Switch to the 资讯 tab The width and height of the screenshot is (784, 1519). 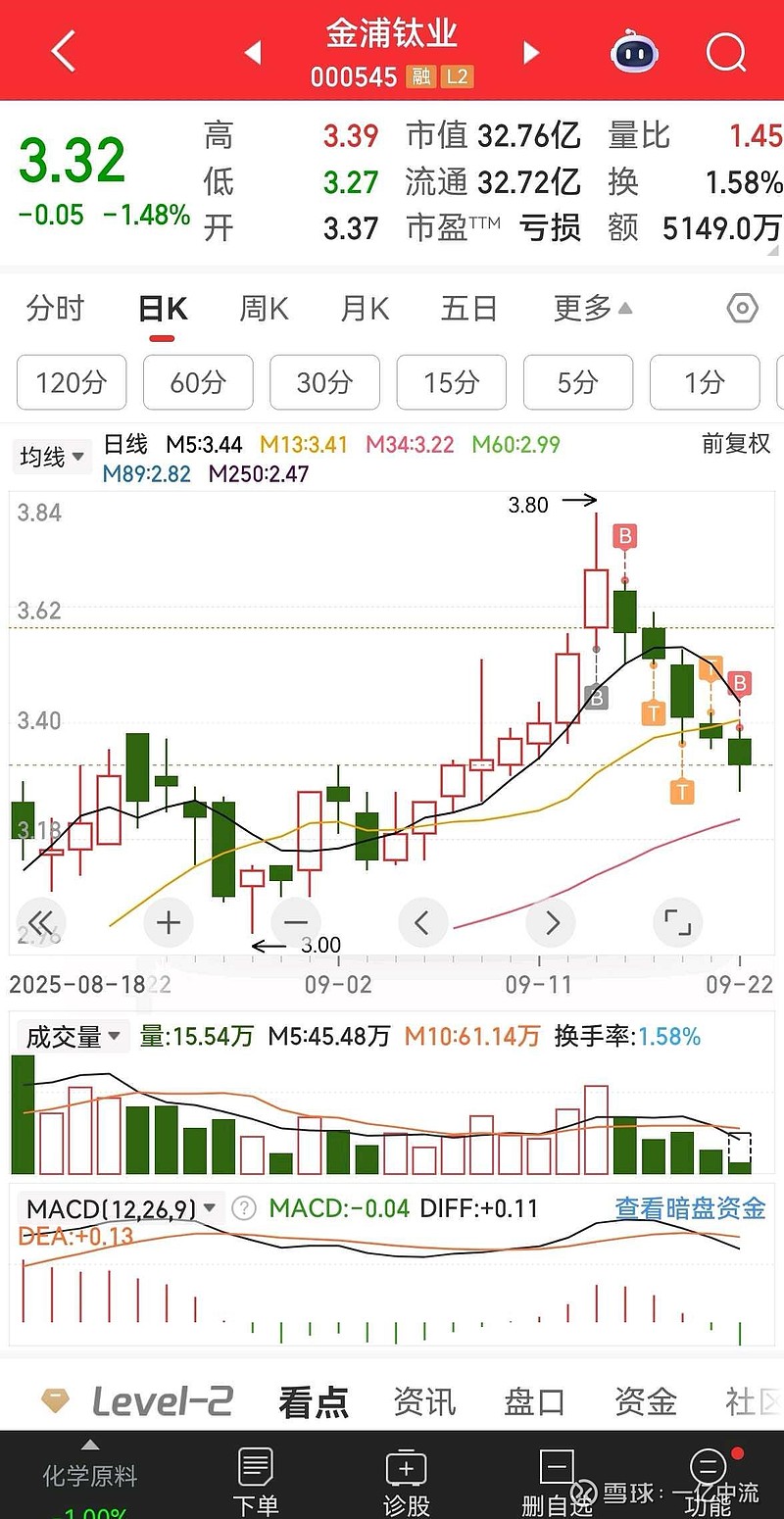(x=424, y=1401)
